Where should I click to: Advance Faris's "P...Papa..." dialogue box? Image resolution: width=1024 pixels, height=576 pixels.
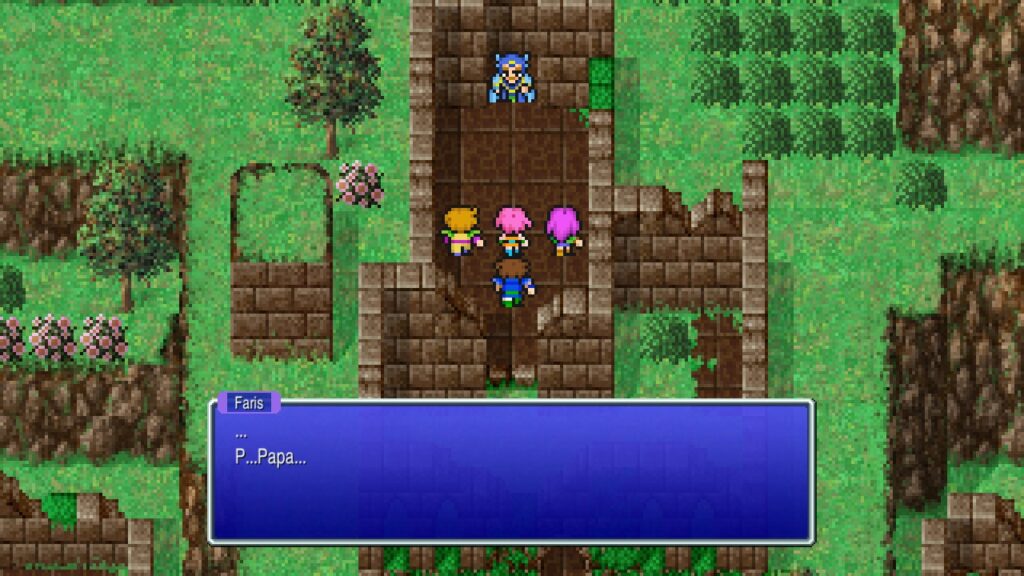pos(511,471)
